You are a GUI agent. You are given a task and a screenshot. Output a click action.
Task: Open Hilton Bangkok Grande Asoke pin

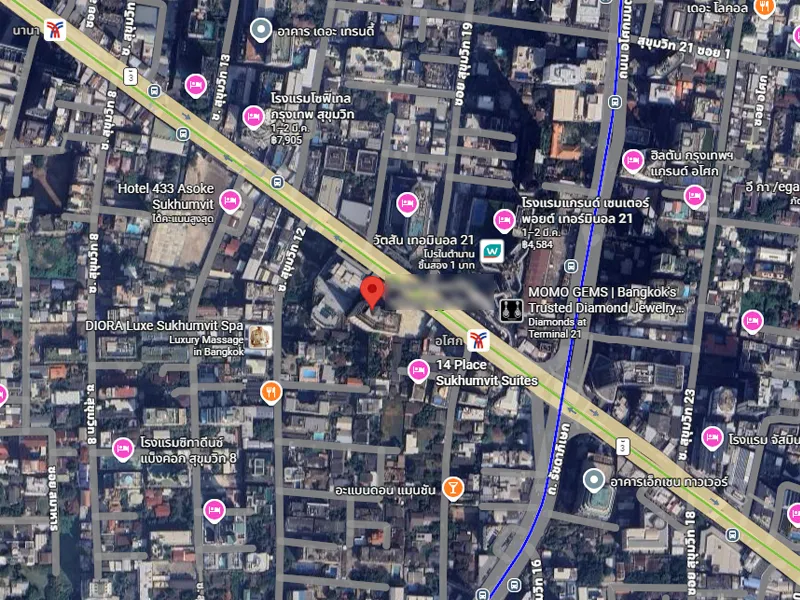(x=632, y=160)
